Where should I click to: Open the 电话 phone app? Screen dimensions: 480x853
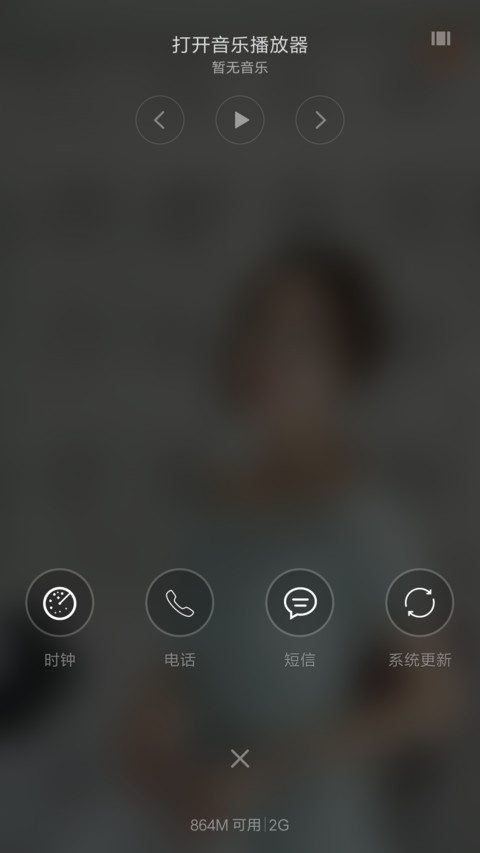tap(180, 602)
